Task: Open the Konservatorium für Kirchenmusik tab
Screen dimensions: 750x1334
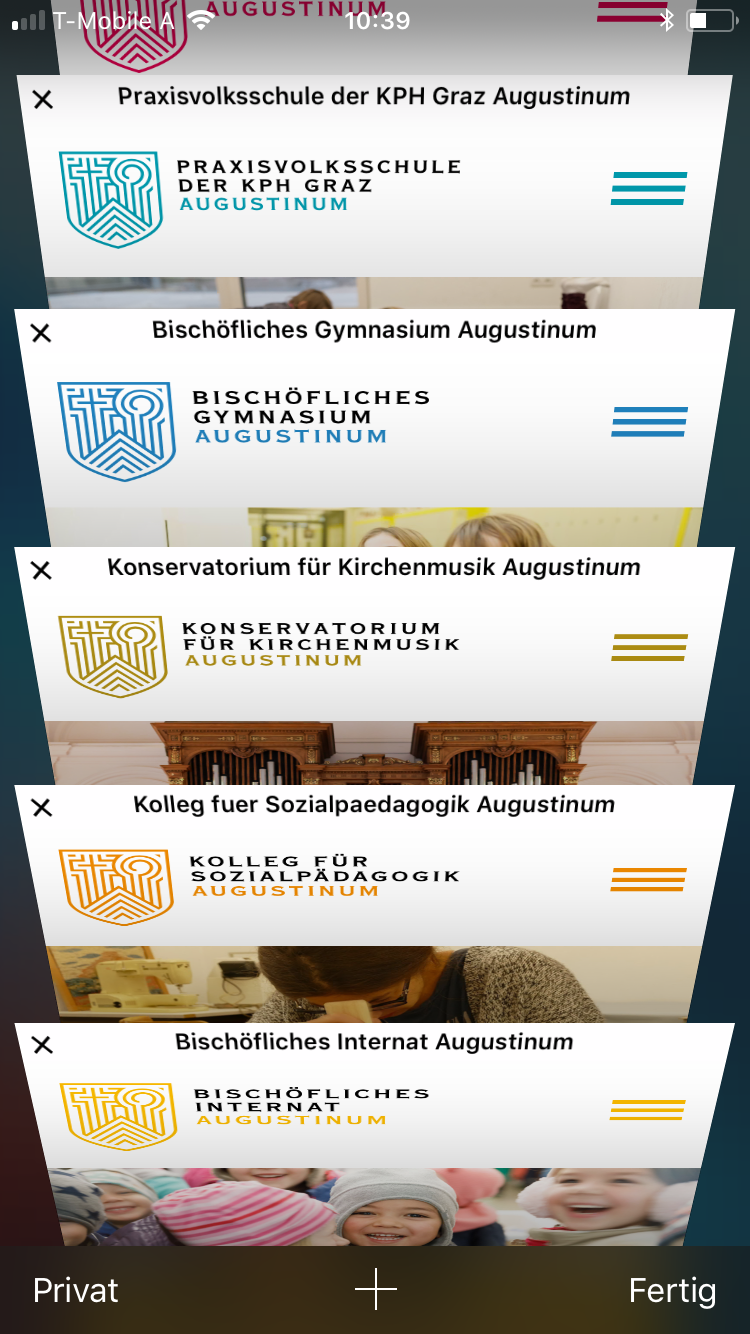Action: click(375, 665)
